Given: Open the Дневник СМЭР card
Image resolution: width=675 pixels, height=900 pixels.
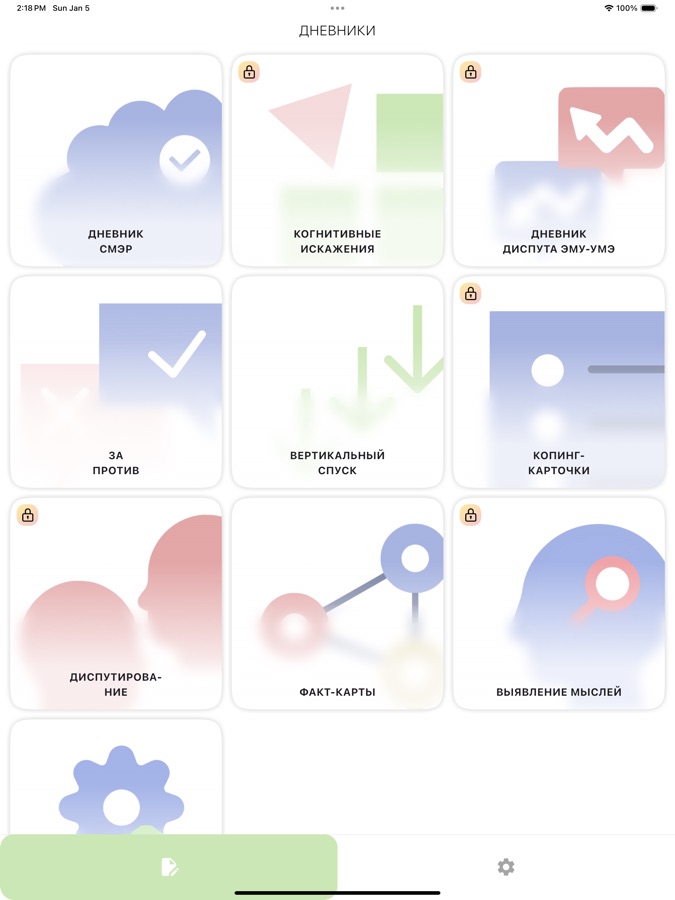Looking at the screenshot, I should pos(116,160).
